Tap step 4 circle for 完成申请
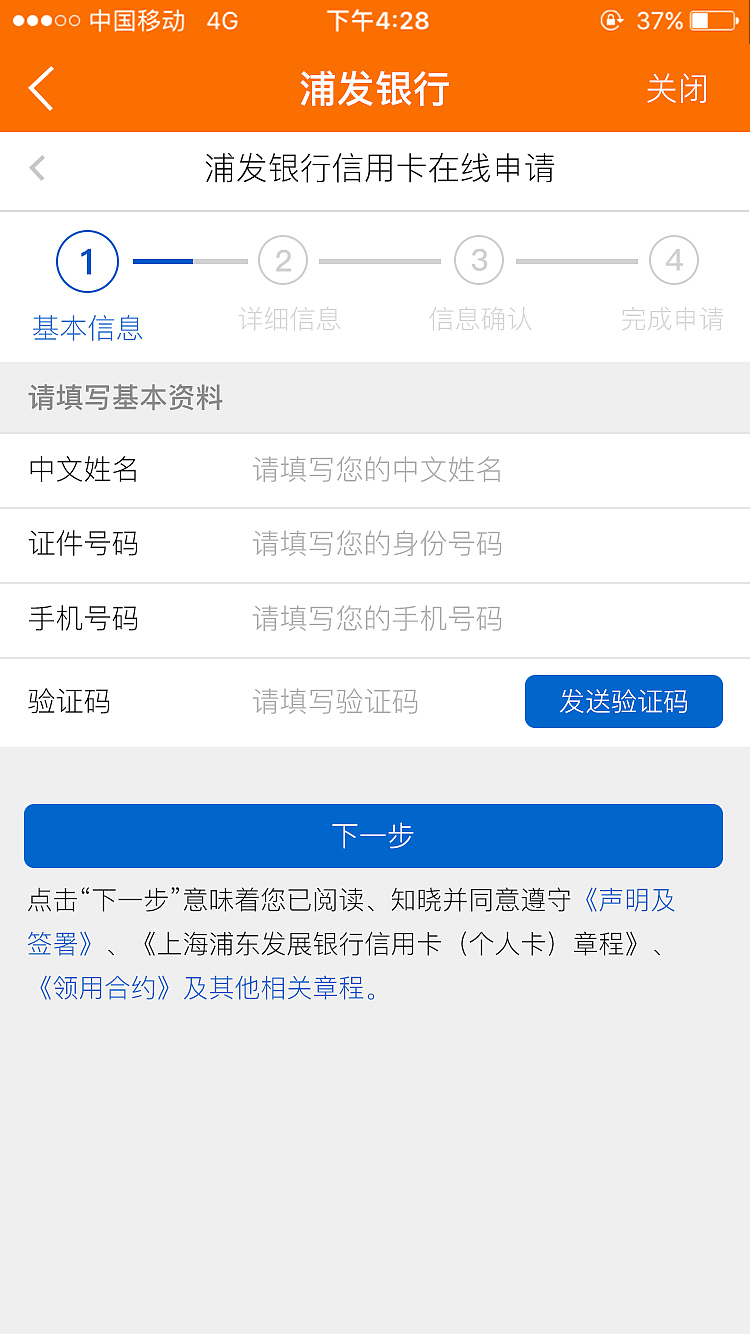750x1334 pixels. click(x=673, y=260)
